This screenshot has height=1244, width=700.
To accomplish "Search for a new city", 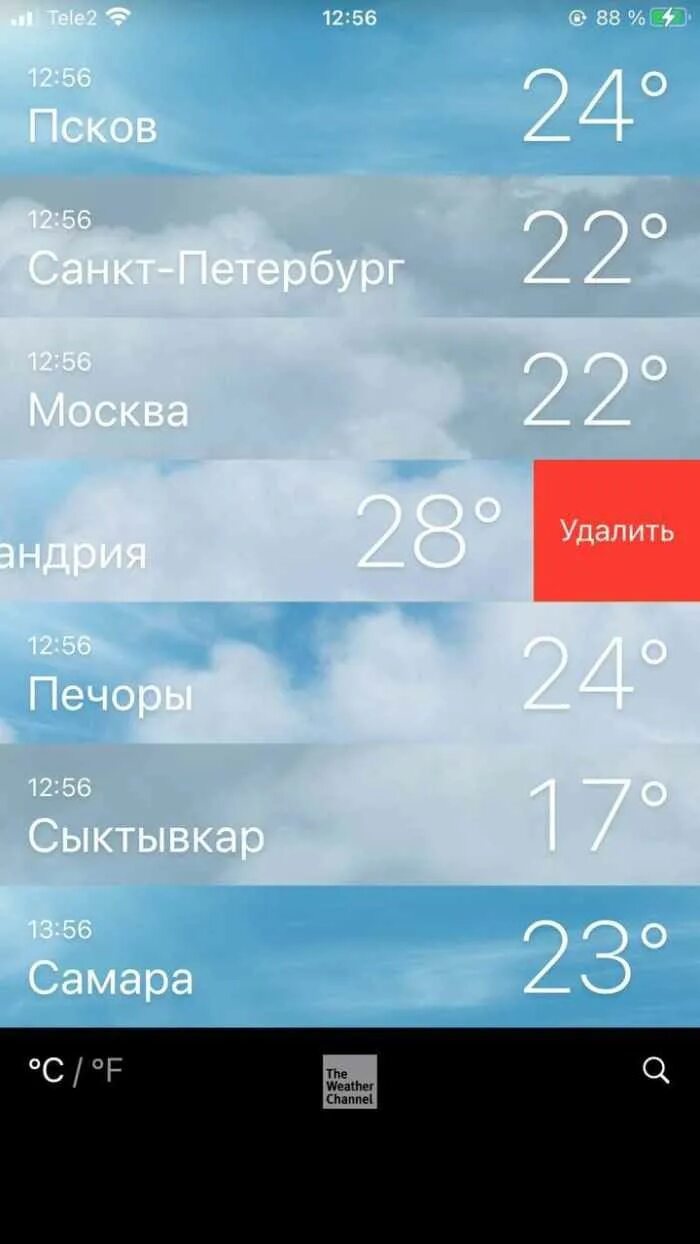I will [x=655, y=1071].
